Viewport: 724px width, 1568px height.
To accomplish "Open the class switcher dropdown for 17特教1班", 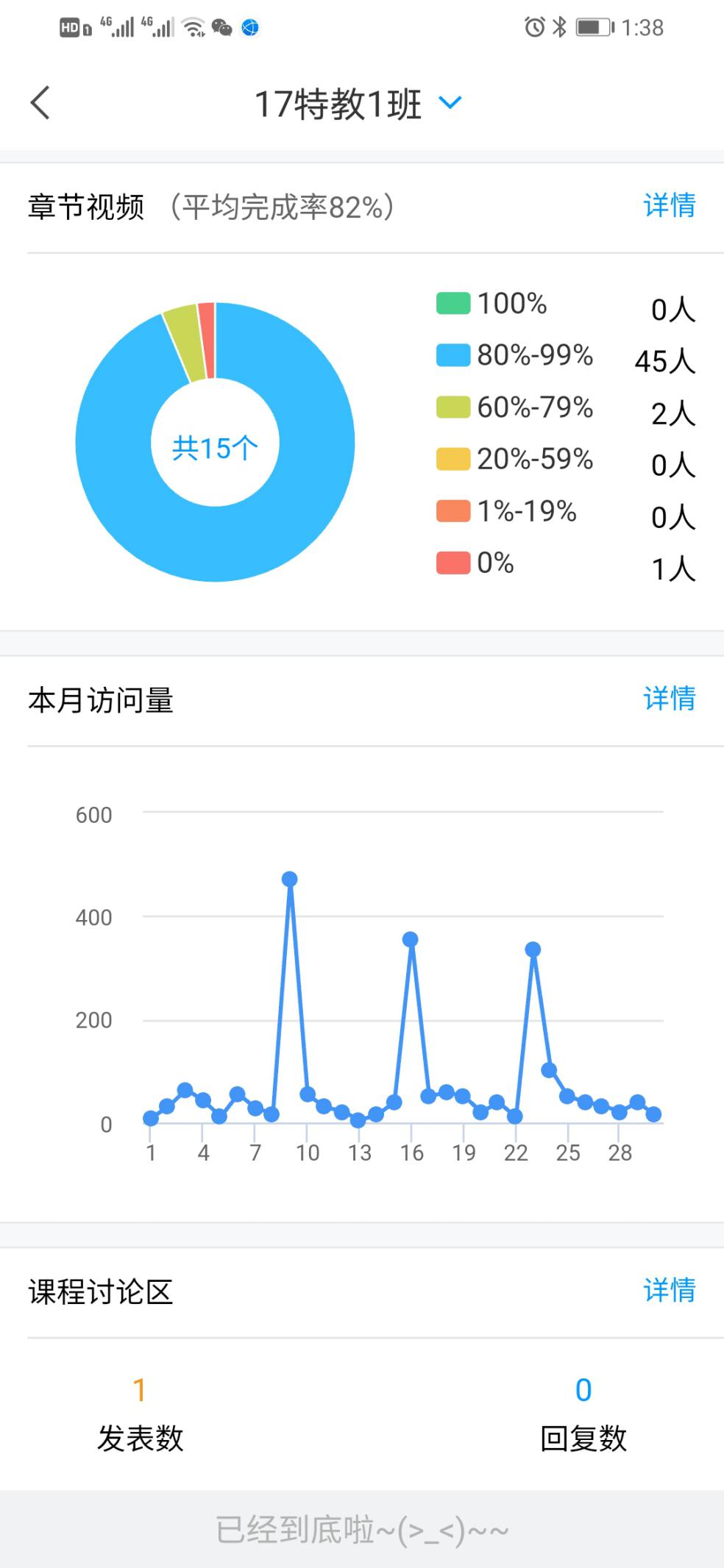I will click(450, 104).
